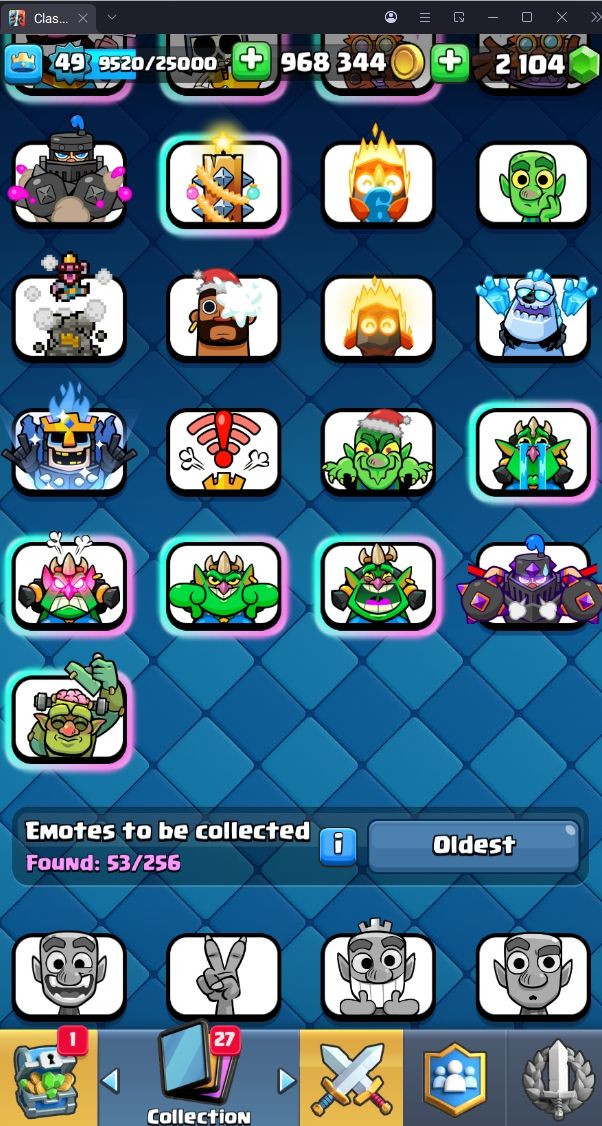The image size is (602, 1126).
Task: Select the thinking green goblin emote
Action: (533, 185)
